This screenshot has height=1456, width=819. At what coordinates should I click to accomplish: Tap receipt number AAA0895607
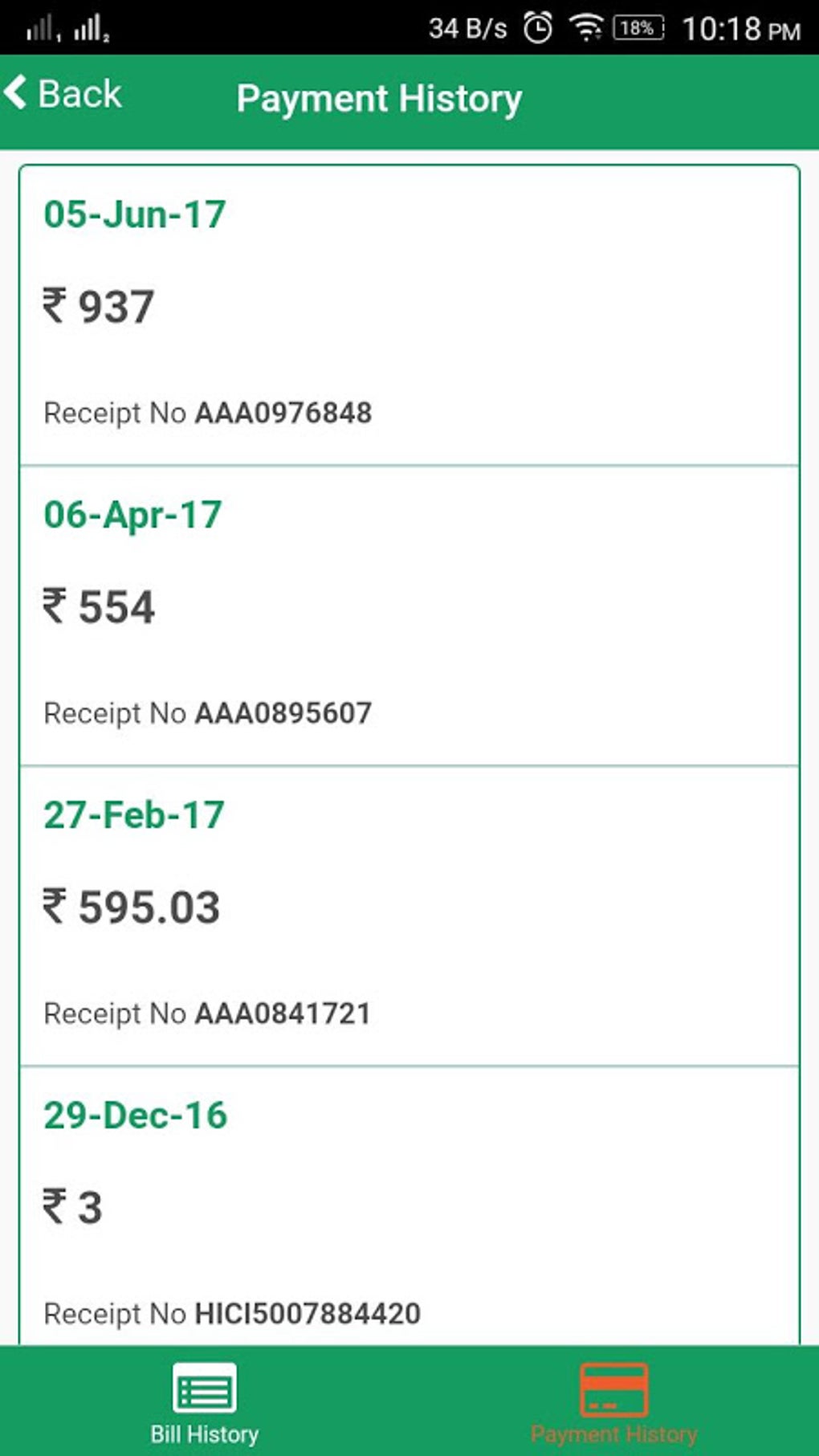[x=284, y=712]
